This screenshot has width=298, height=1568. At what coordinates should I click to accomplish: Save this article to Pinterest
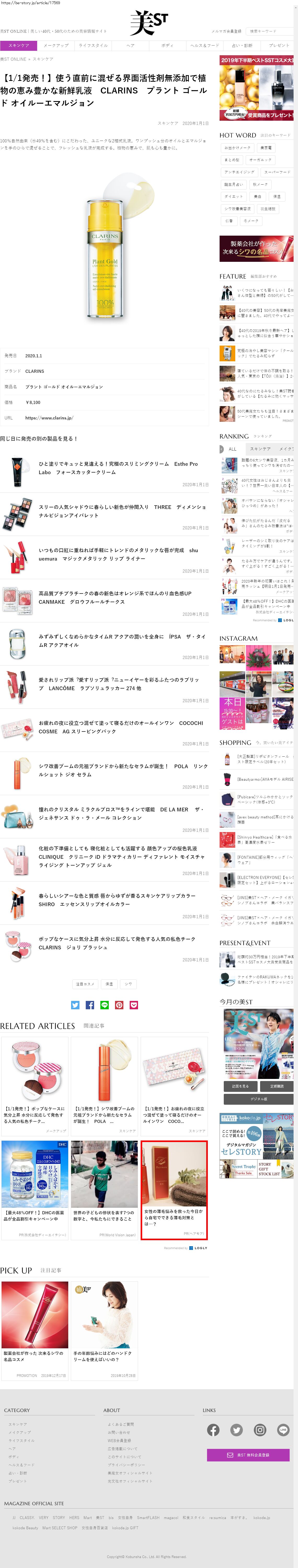119,1005
